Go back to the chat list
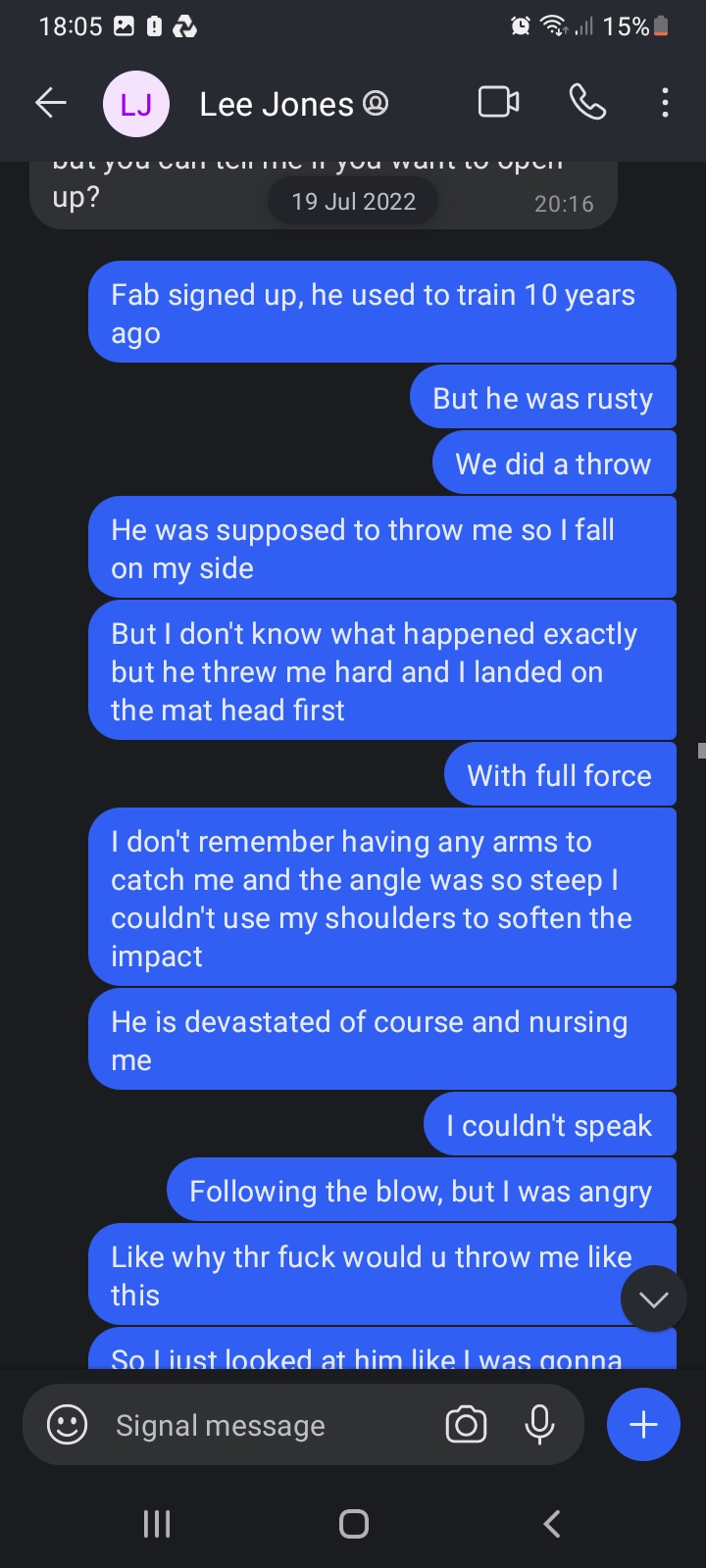This screenshot has width=706, height=1568. click(x=51, y=103)
